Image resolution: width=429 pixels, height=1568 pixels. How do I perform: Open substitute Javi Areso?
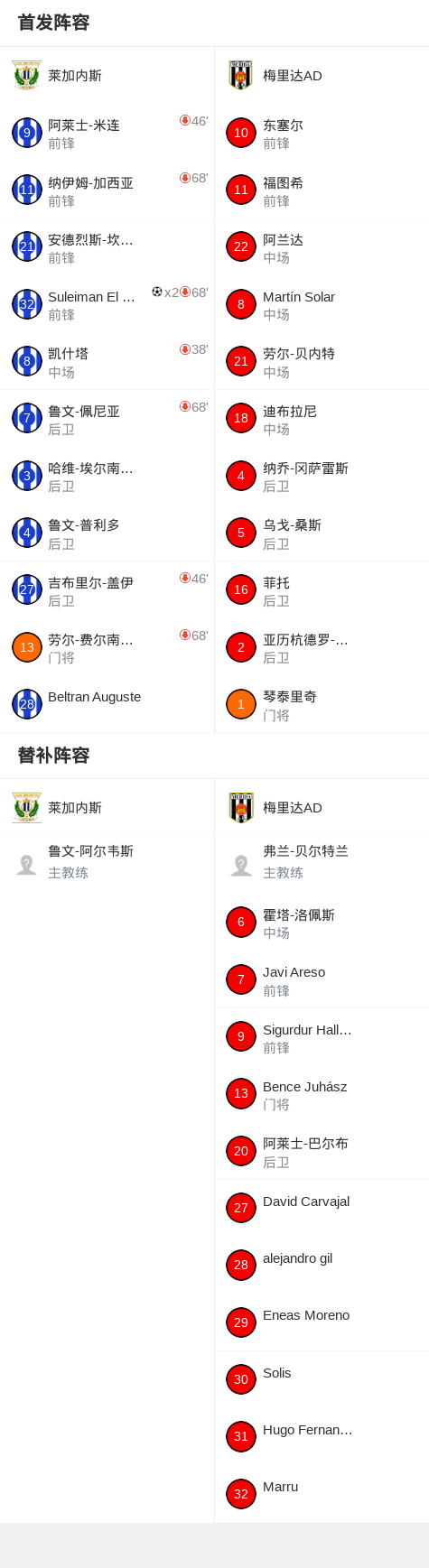point(322,980)
